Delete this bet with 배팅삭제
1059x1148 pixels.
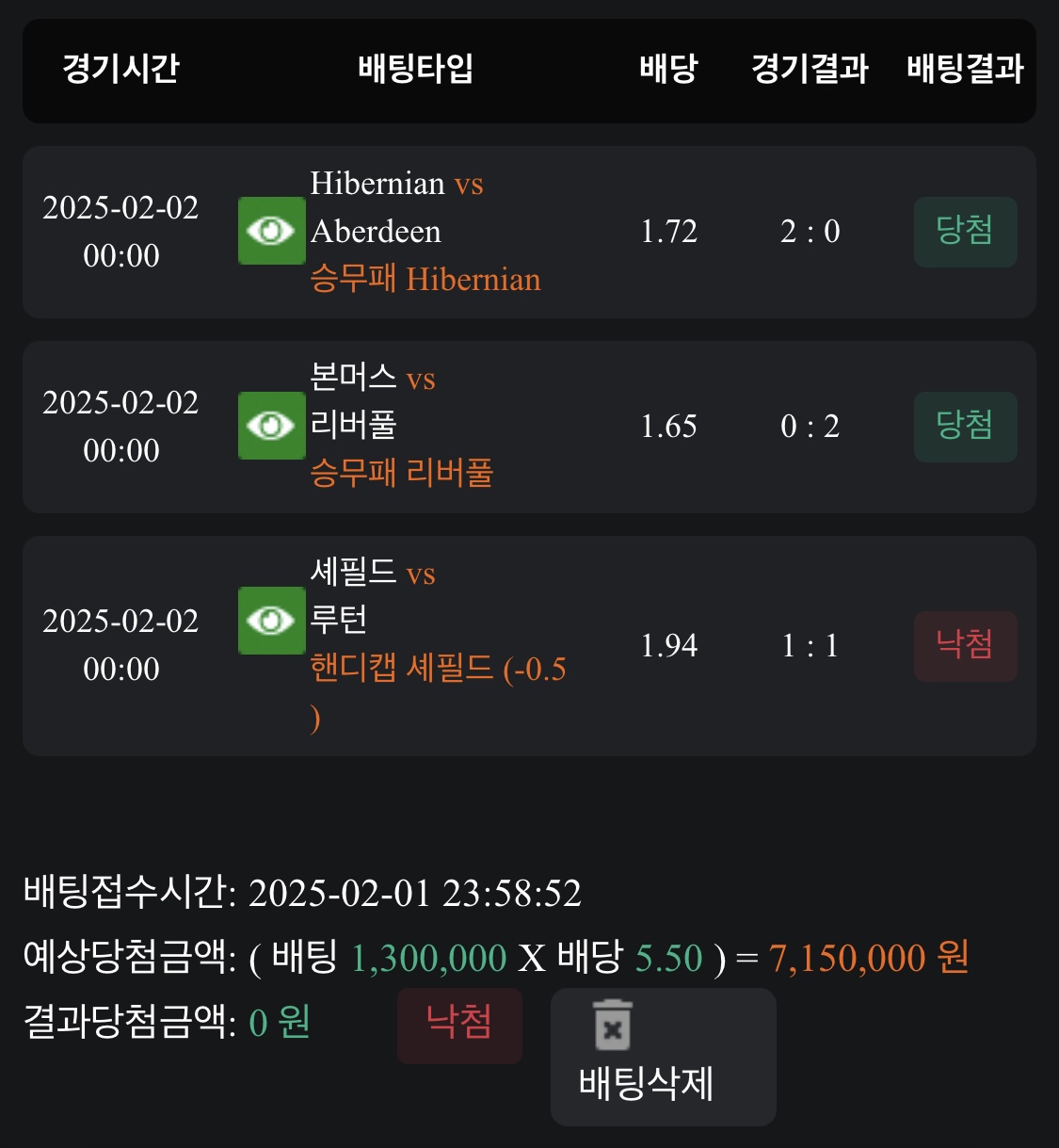(663, 1057)
